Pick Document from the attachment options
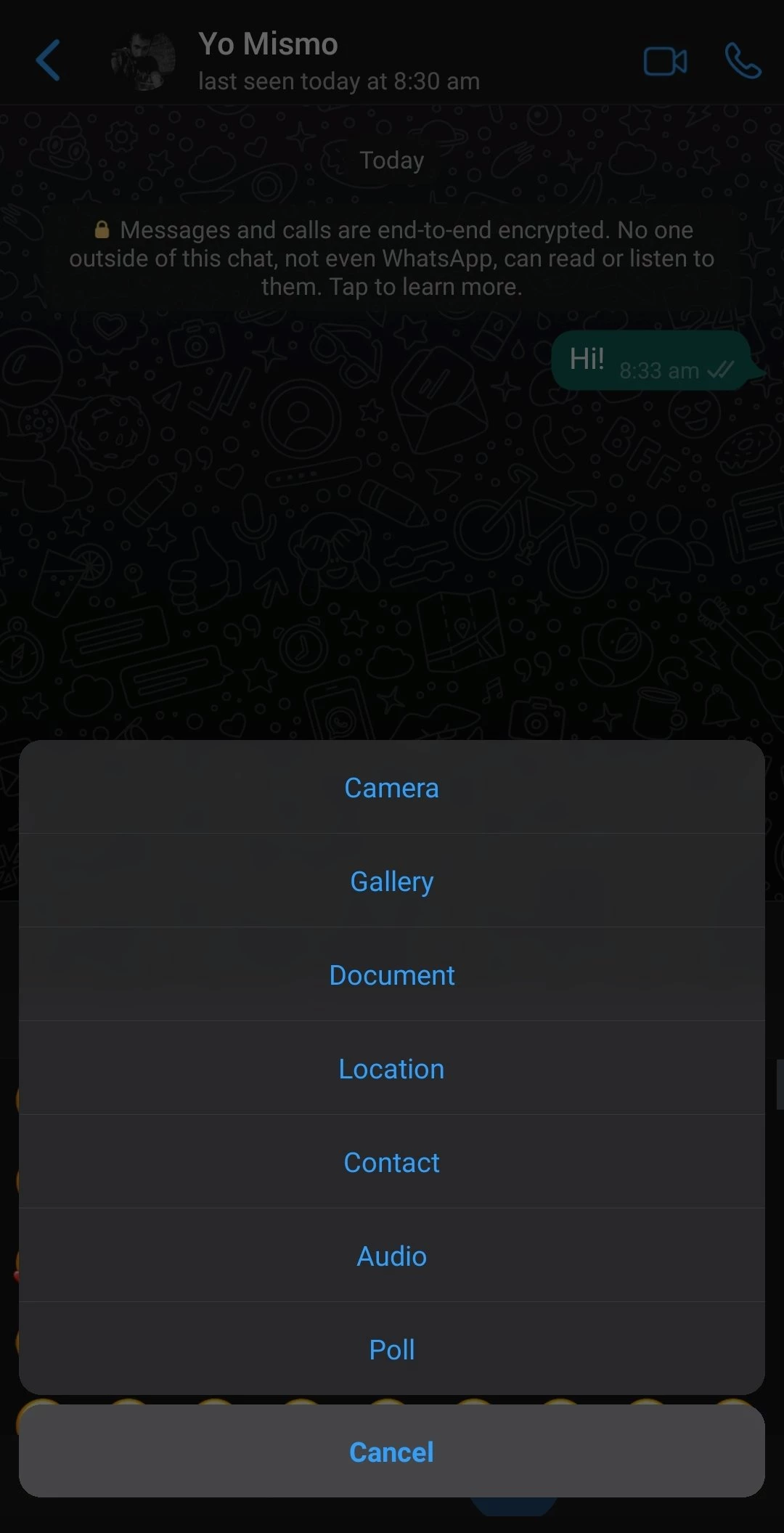784x1533 pixels. (391, 975)
